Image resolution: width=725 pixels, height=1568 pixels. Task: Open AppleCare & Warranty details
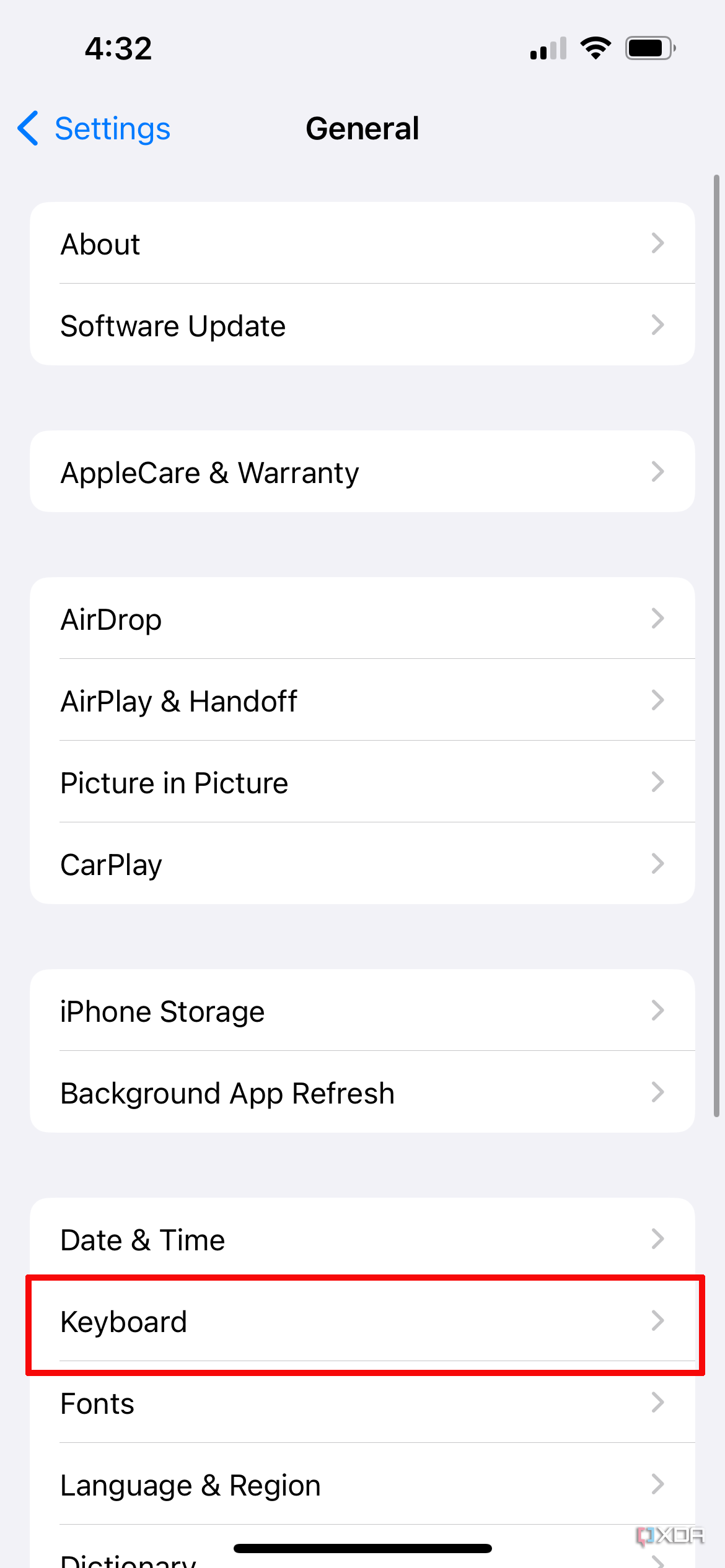coord(362,471)
